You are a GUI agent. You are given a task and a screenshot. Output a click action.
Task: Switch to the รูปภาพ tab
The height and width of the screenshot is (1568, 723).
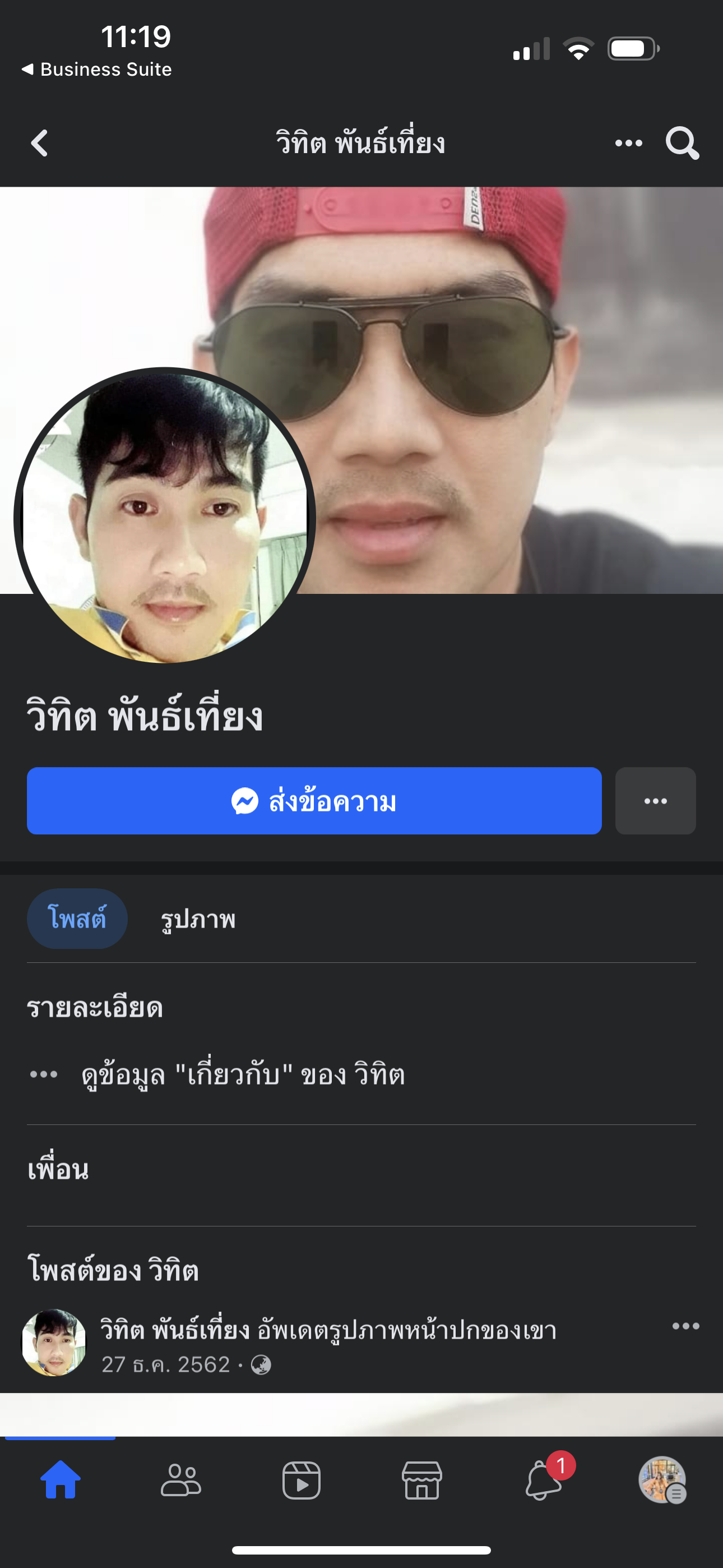coord(198,919)
